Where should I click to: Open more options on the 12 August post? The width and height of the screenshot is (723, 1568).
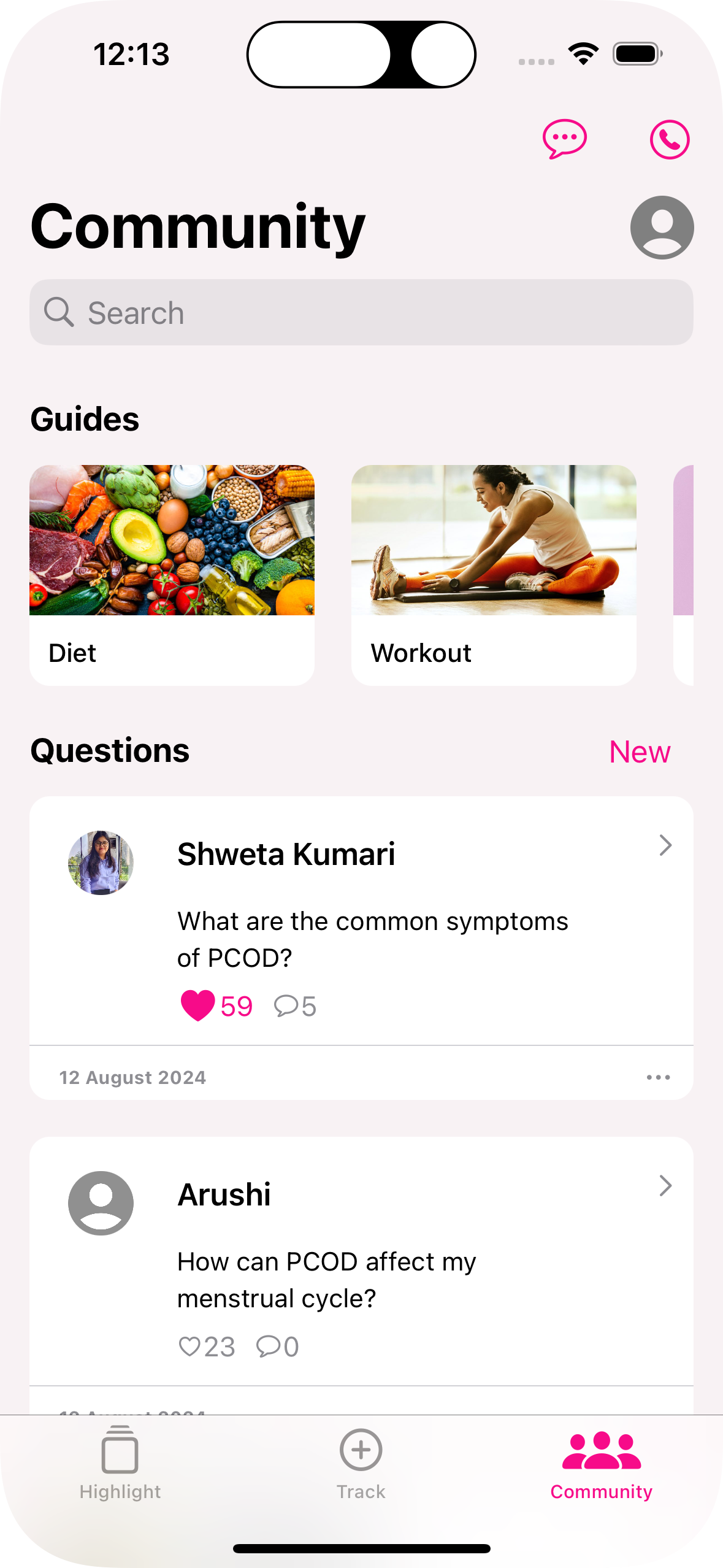coord(658,1077)
